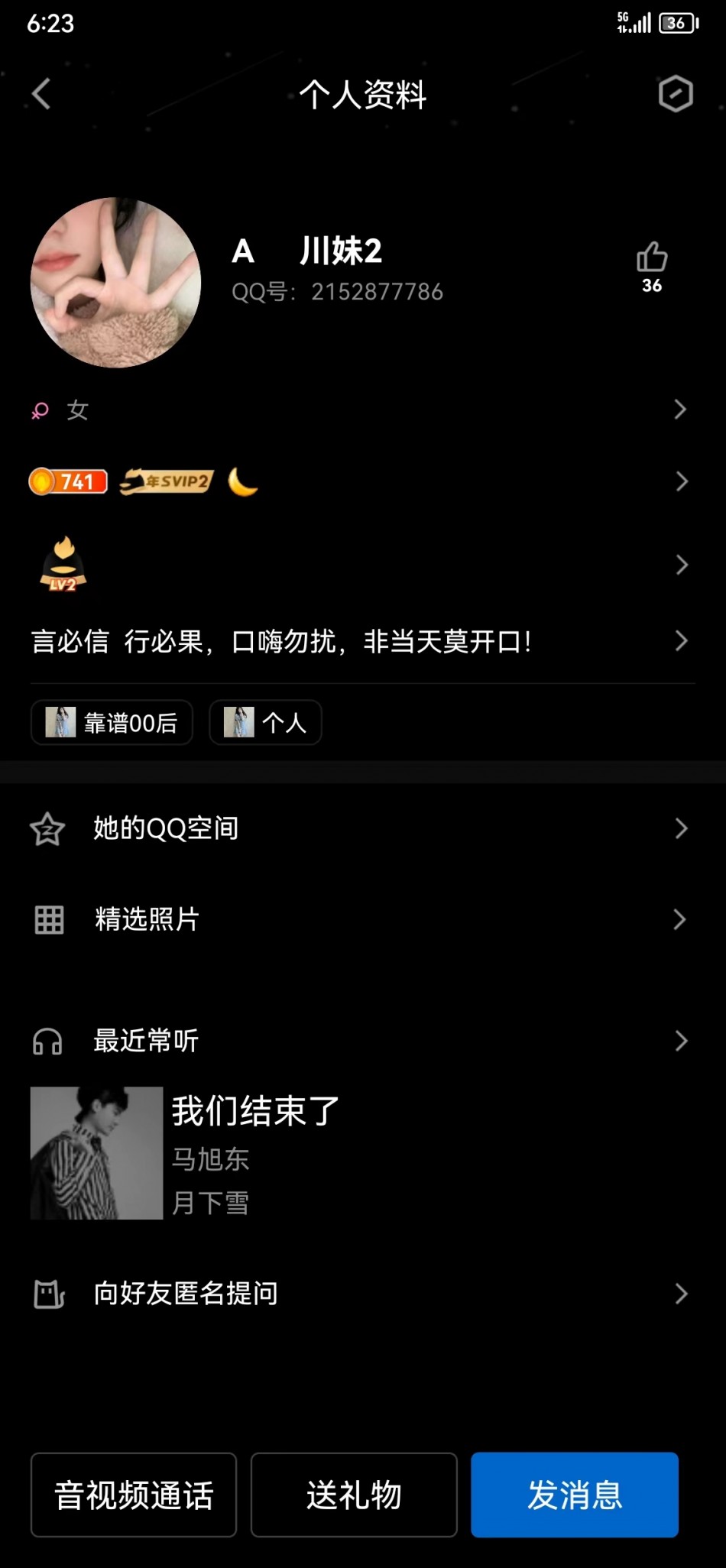Like this profile with the thumbs-up
Viewport: 726px width, 1568px height.
pos(652,267)
